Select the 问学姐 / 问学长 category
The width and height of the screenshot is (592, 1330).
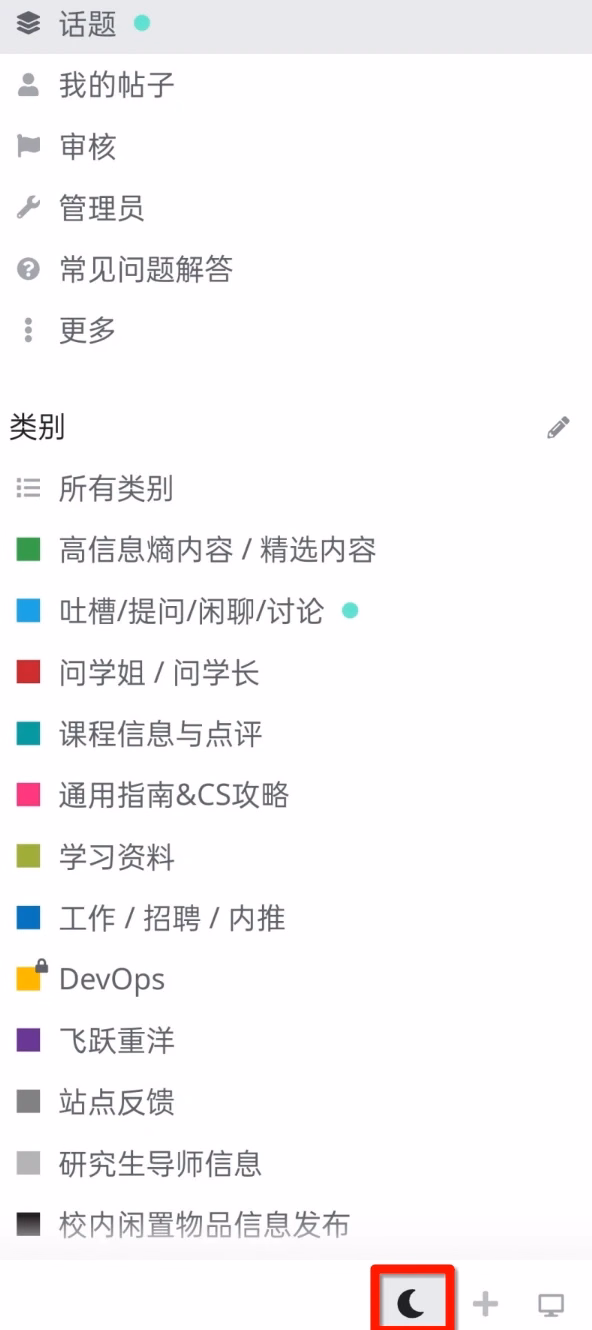tap(296, 673)
